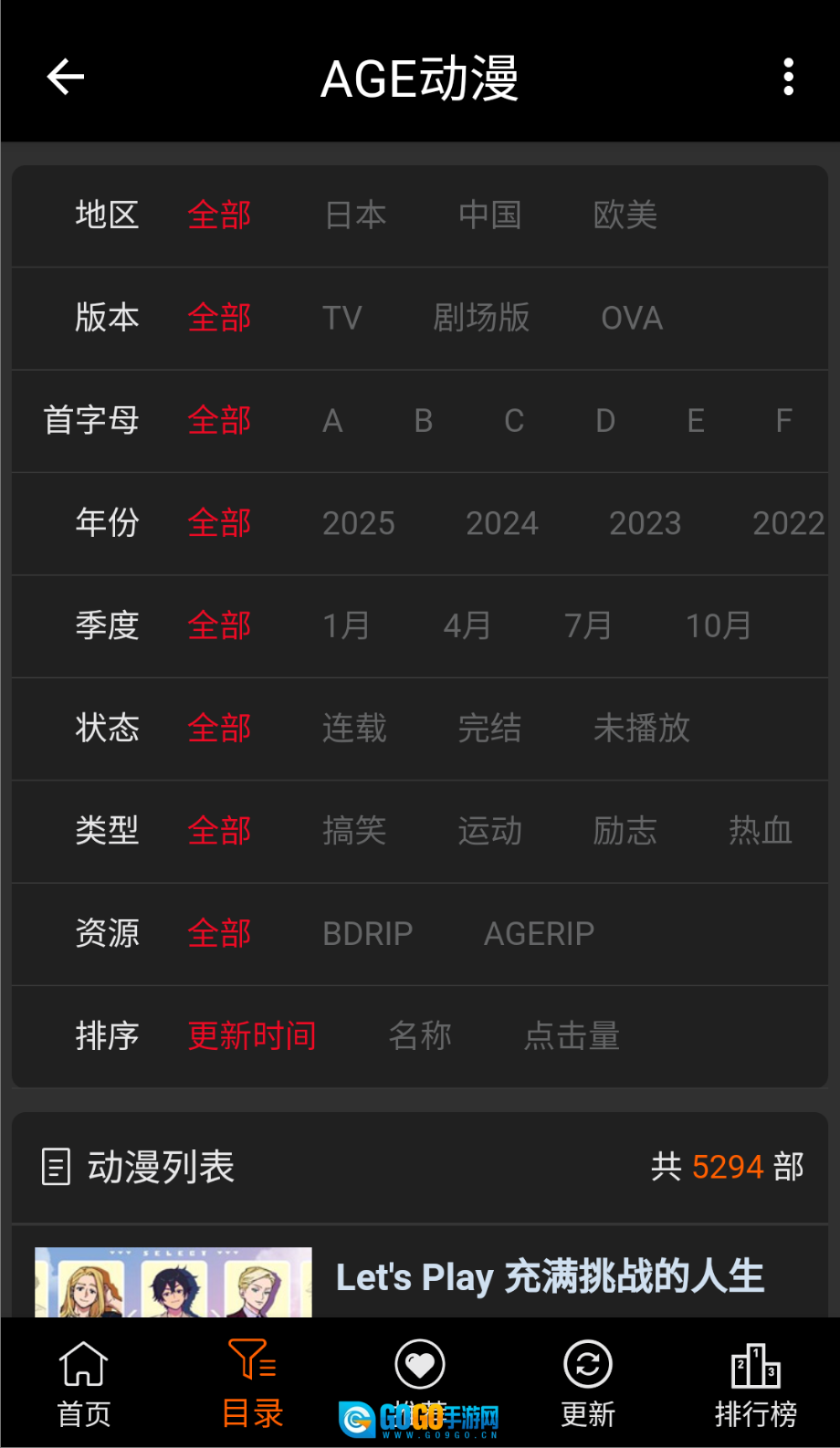The width and height of the screenshot is (840, 1448).
Task: Tap the 更新 refresh icon
Action: click(587, 1362)
